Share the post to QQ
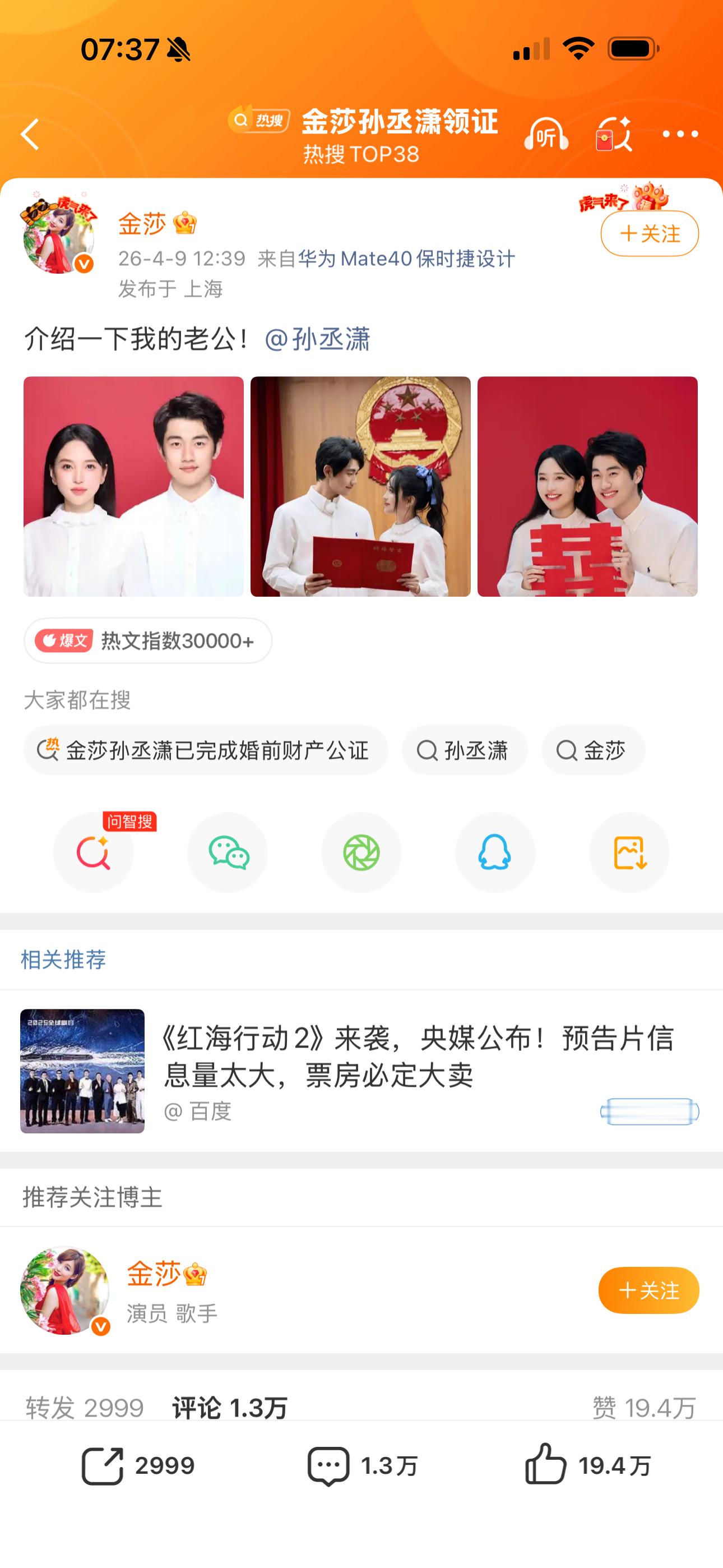 click(495, 853)
